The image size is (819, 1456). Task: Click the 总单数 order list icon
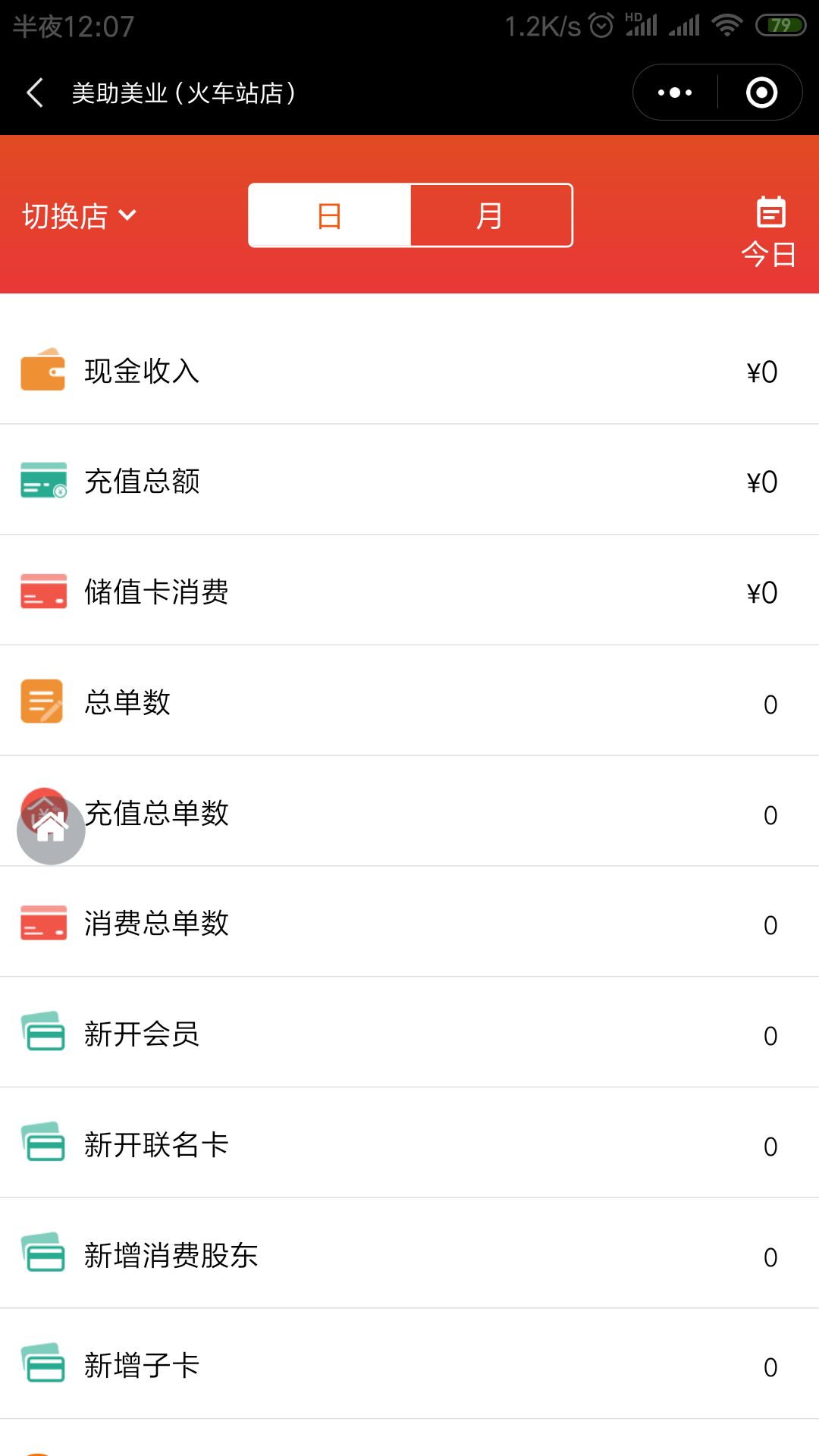coord(43,703)
